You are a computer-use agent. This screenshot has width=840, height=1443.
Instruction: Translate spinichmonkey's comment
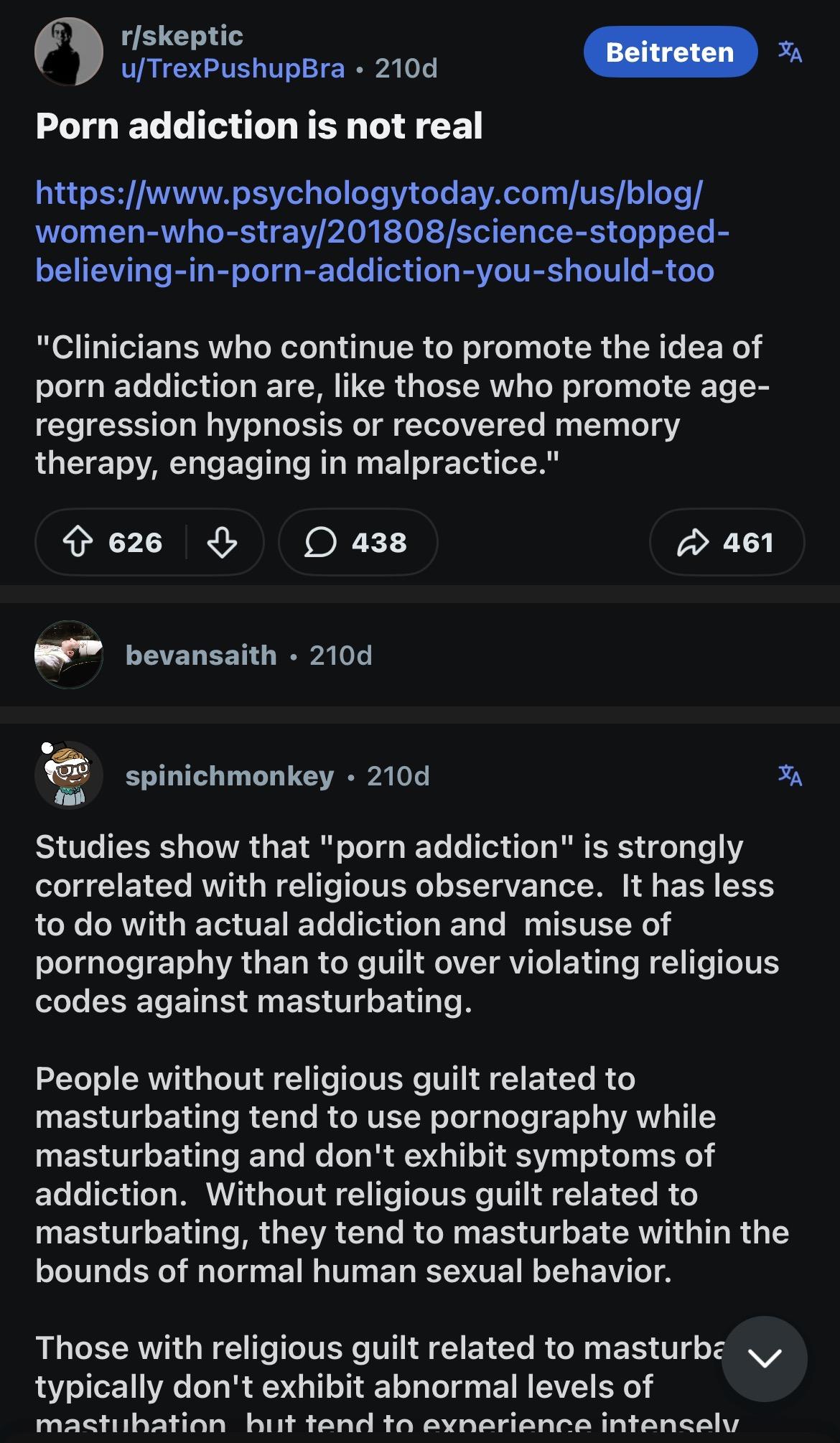click(x=790, y=775)
